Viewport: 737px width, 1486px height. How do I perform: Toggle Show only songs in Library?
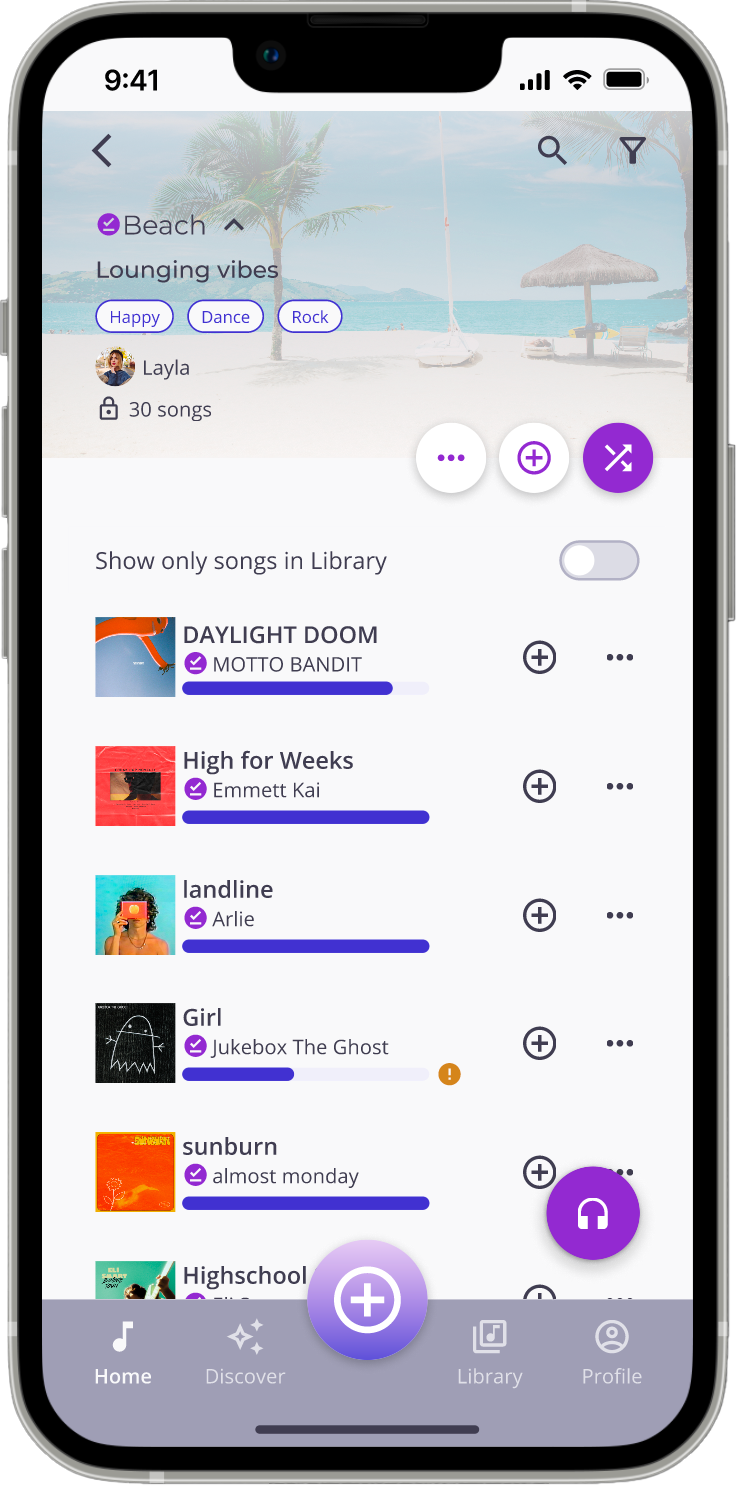599,561
